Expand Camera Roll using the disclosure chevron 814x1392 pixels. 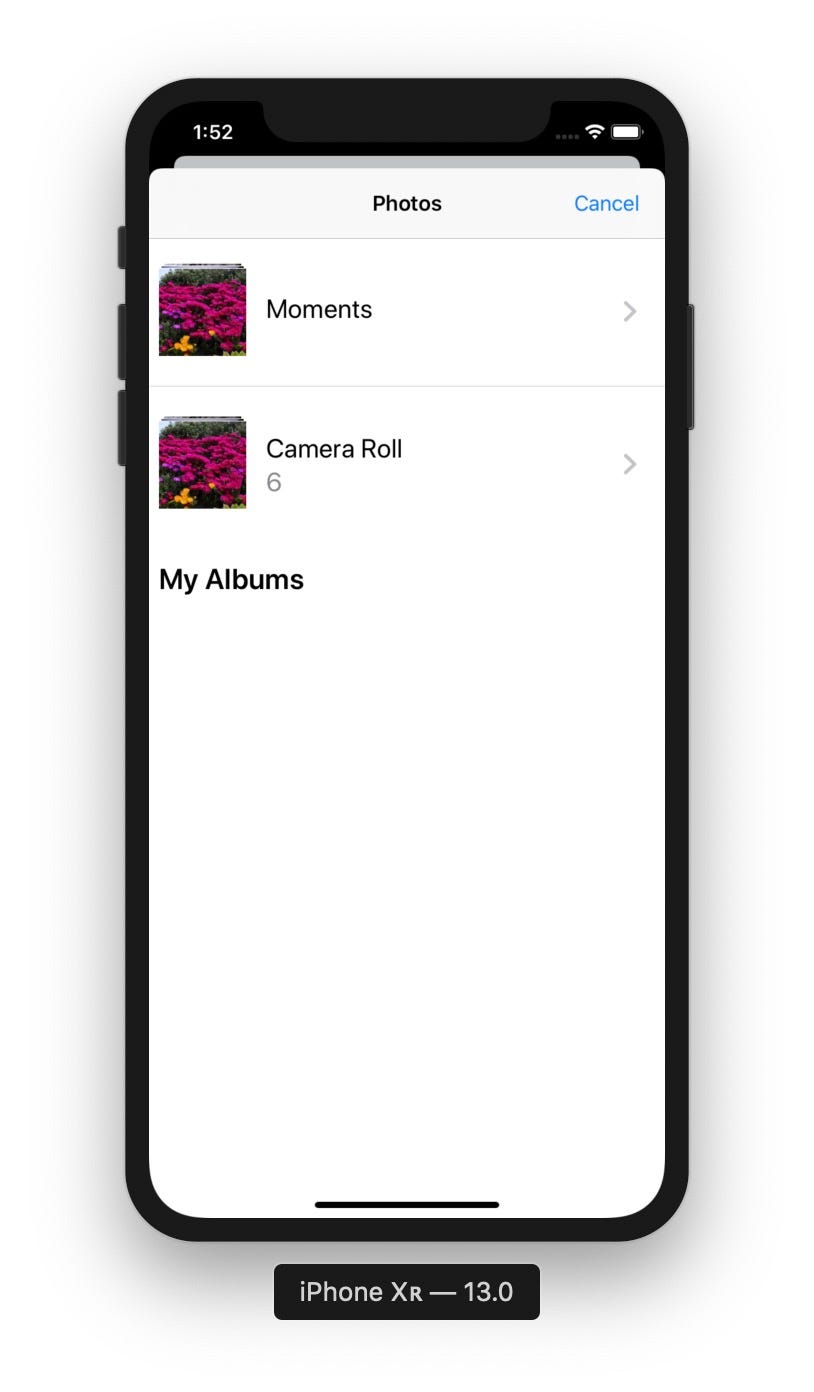(x=629, y=464)
